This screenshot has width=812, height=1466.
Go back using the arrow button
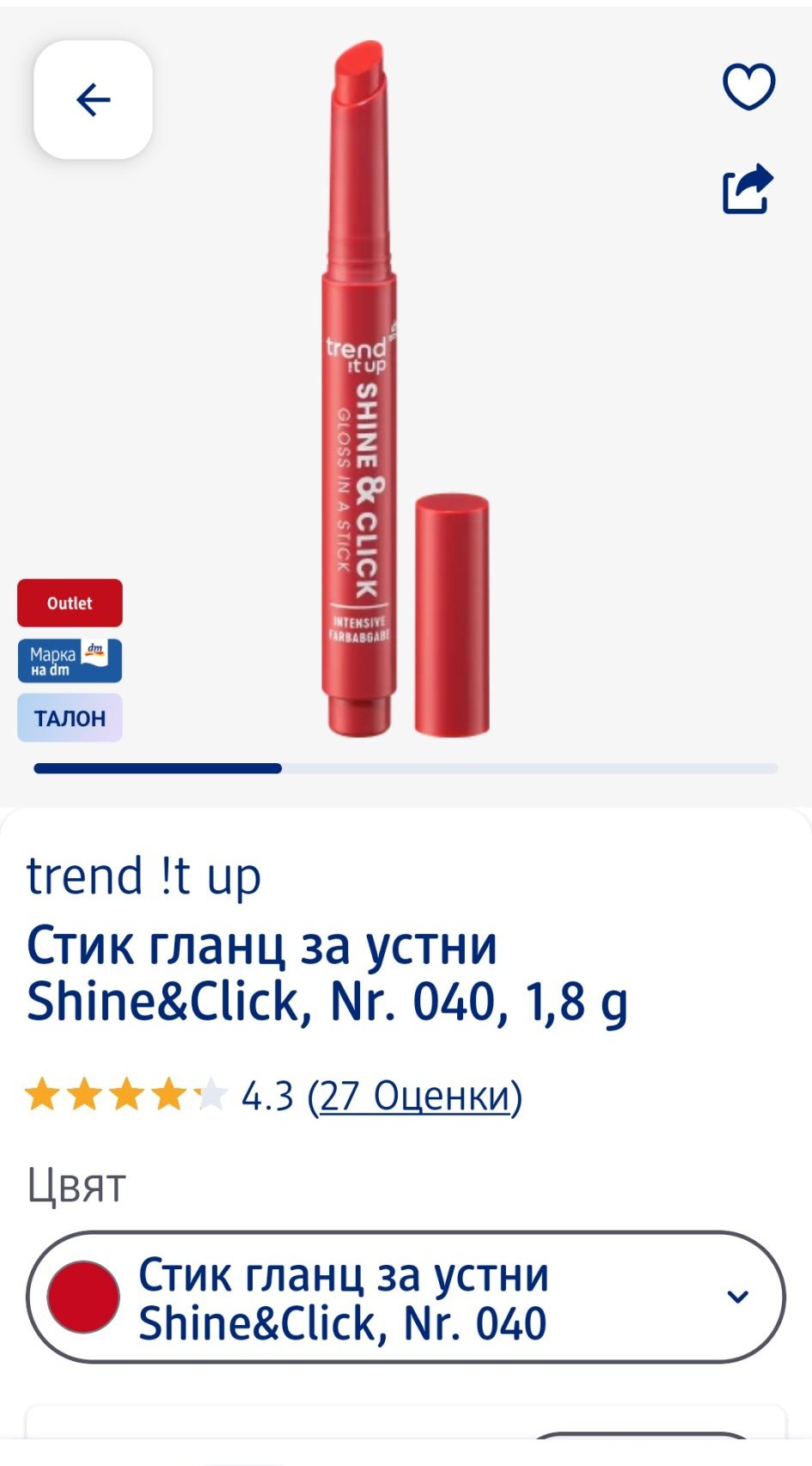click(x=93, y=100)
